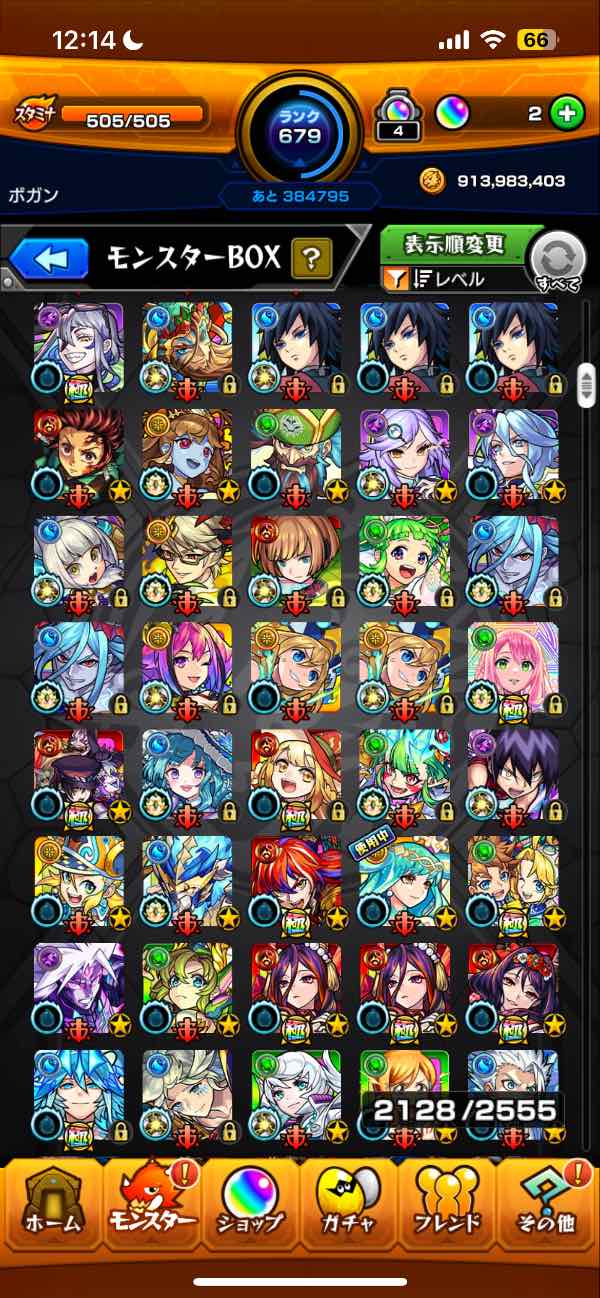Tap the レベル sort filter indicator
600x1298 pixels.
[x=462, y=280]
